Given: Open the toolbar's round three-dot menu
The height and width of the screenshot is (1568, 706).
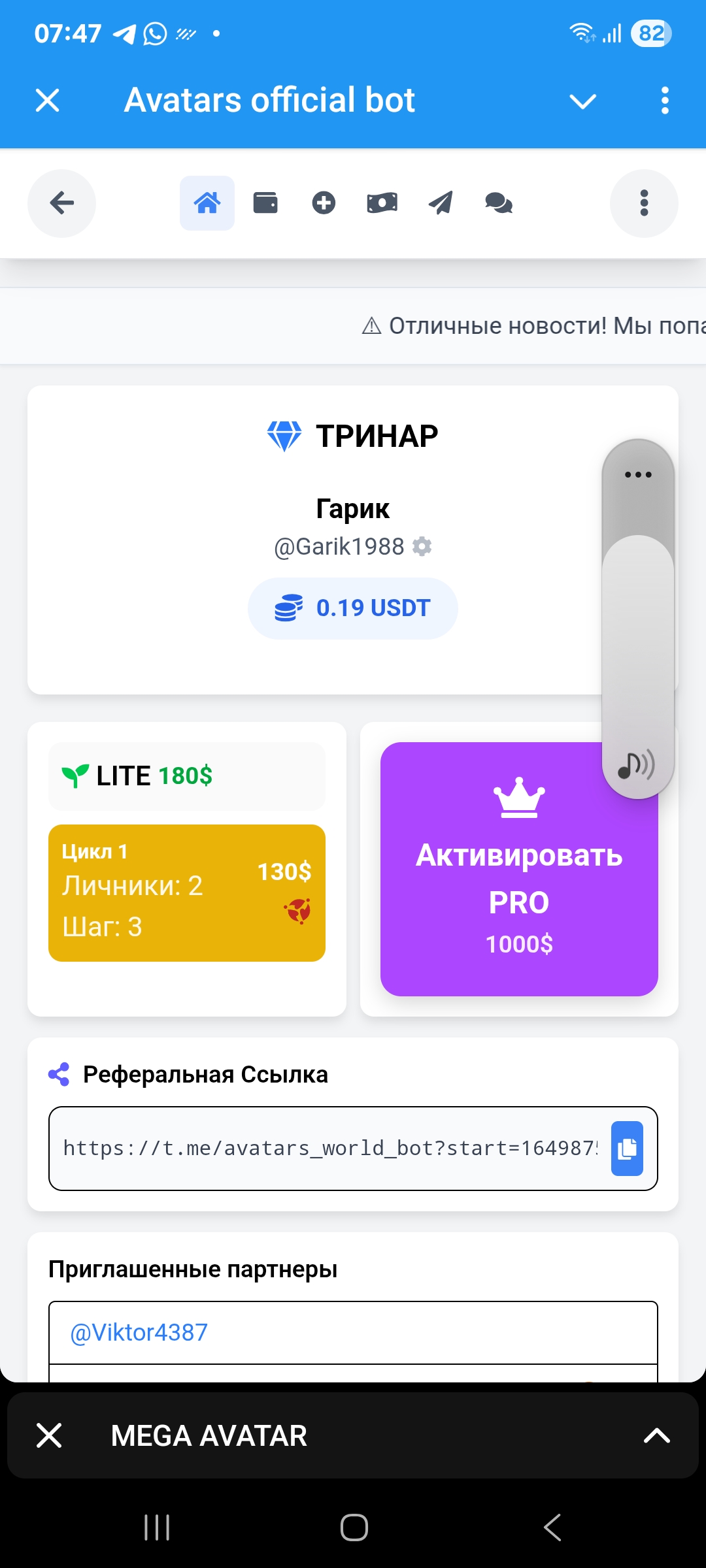Looking at the screenshot, I should [x=644, y=203].
